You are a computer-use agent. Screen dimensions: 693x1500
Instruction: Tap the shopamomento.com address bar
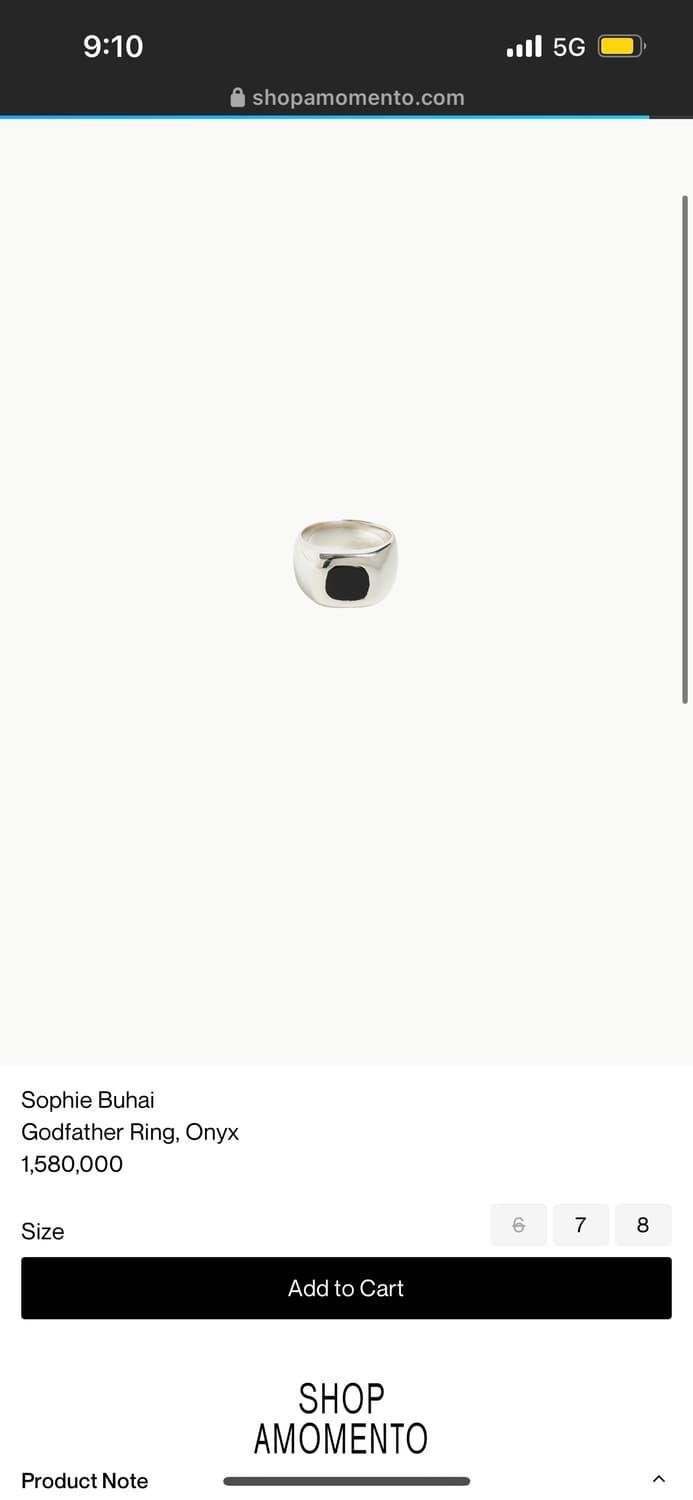pyautogui.click(x=347, y=98)
